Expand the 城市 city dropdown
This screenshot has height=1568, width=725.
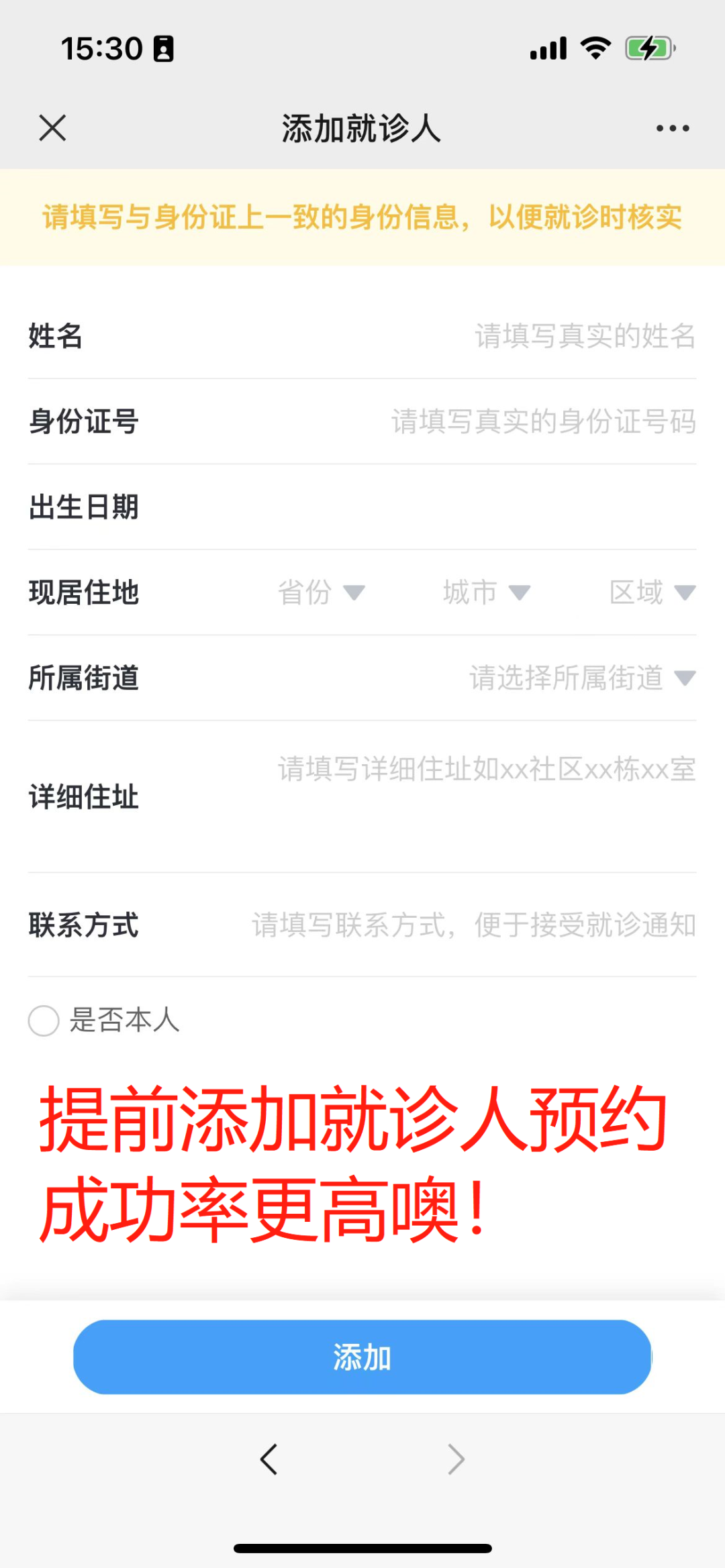(x=486, y=592)
